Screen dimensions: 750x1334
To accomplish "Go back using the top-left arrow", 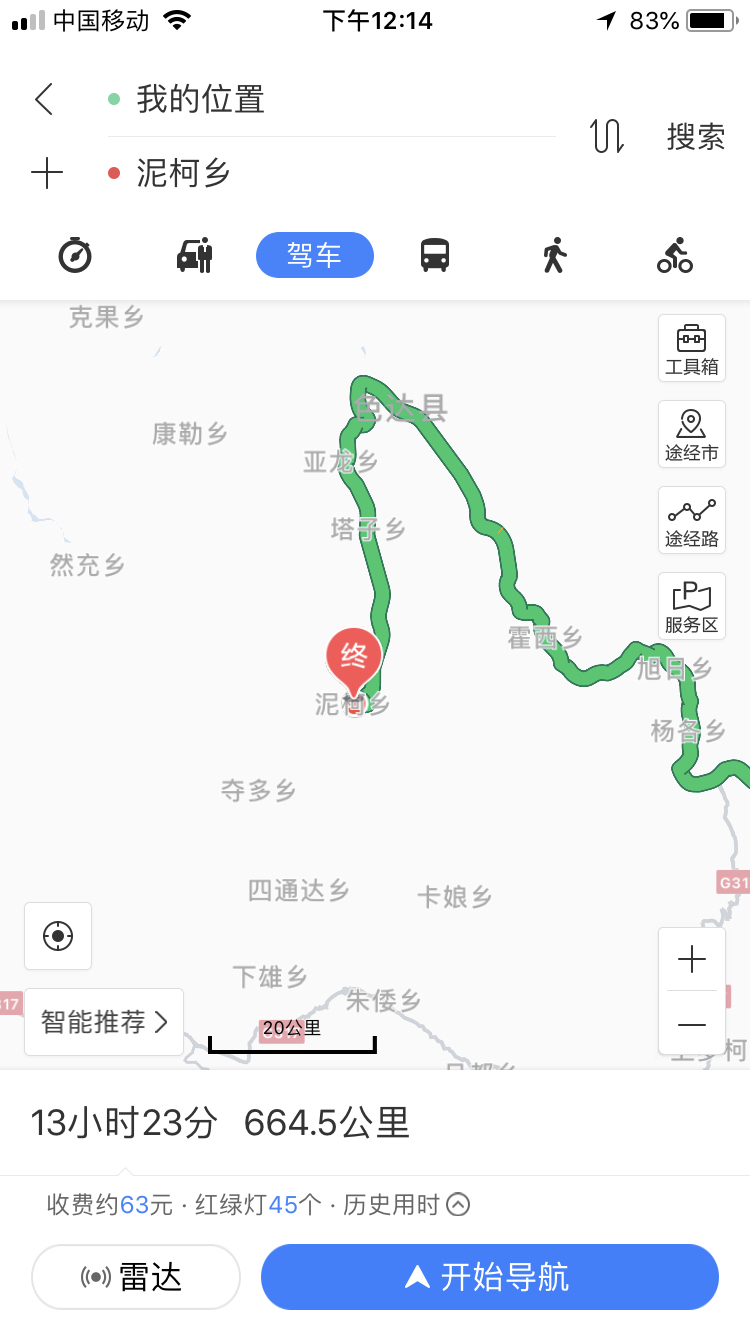I will 44,100.
